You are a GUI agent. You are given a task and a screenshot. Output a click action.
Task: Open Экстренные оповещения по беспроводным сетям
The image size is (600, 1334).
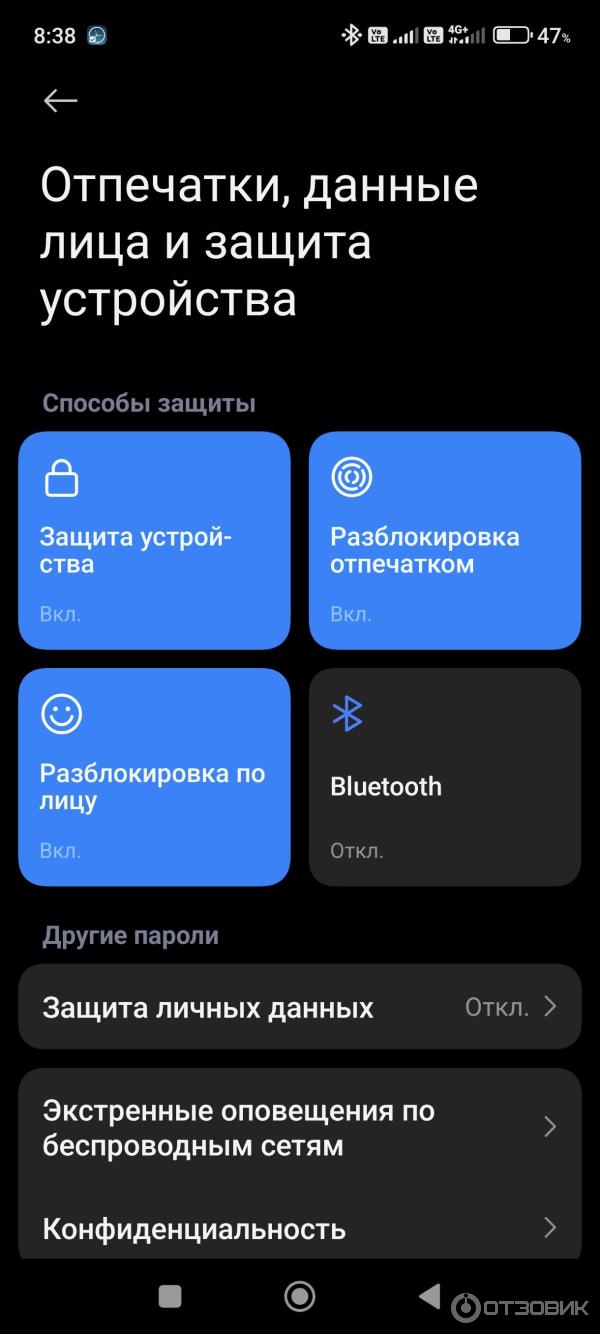pos(299,1127)
